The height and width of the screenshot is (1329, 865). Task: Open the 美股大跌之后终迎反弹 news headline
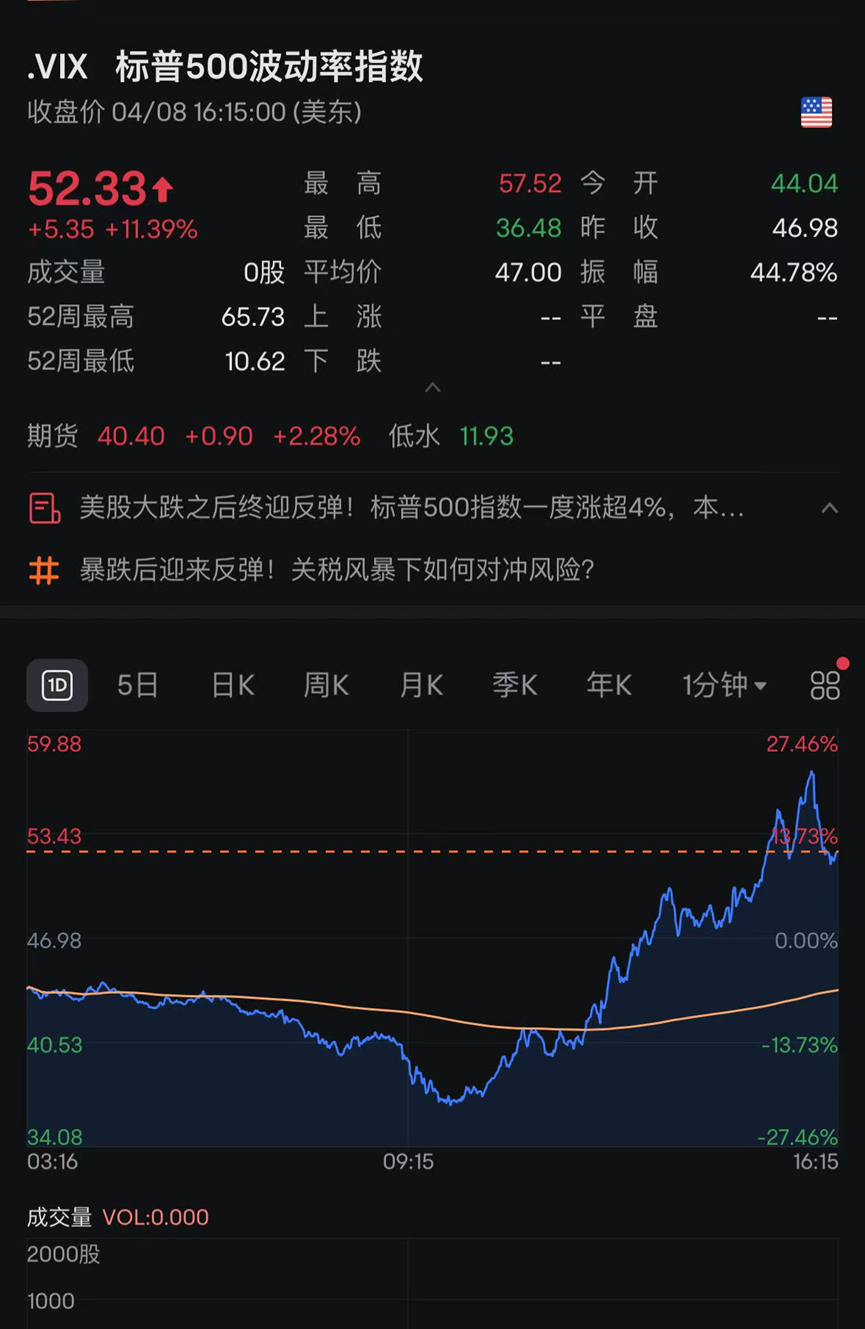(410, 508)
